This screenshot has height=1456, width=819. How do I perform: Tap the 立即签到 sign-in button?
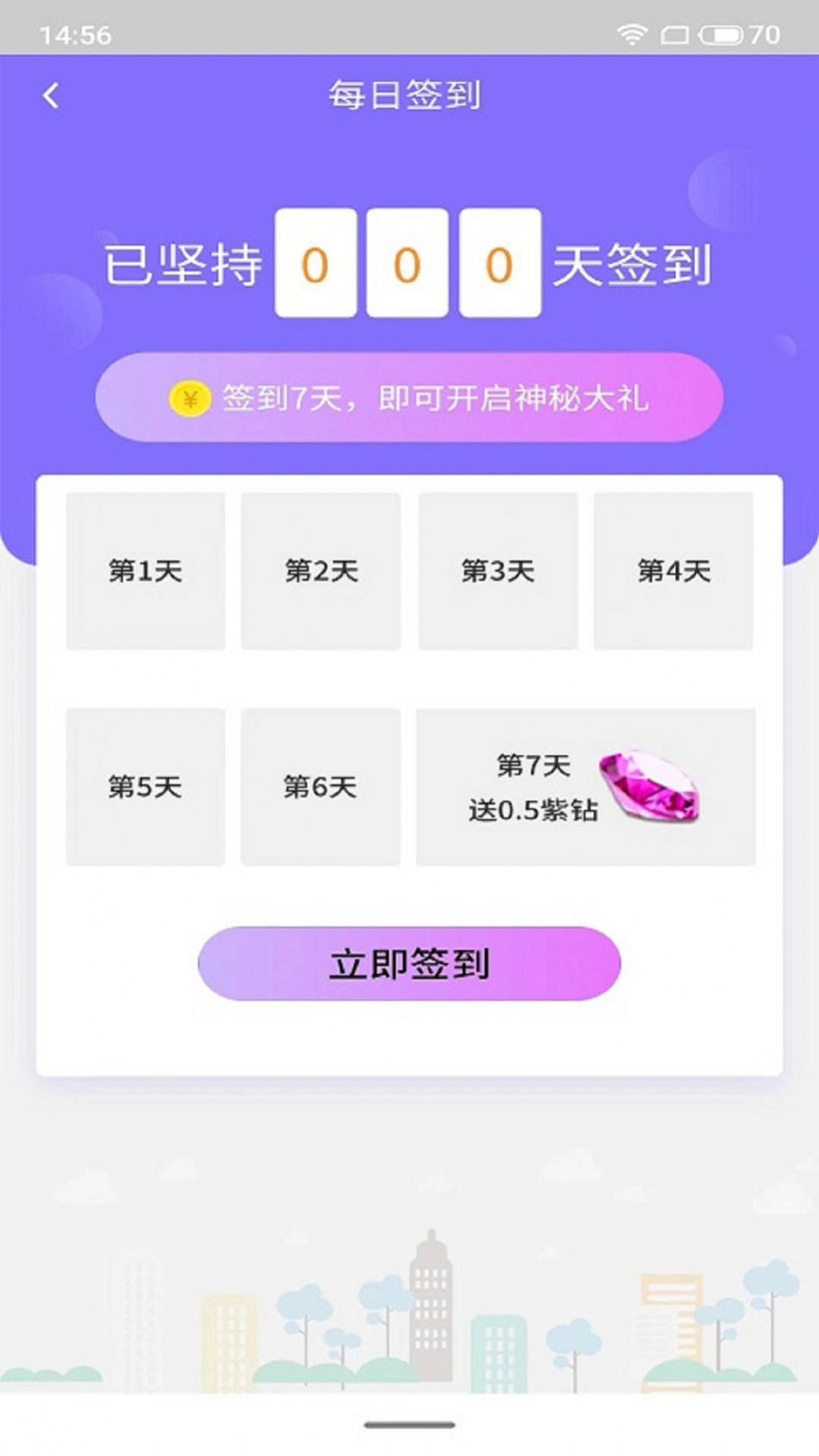[409, 962]
